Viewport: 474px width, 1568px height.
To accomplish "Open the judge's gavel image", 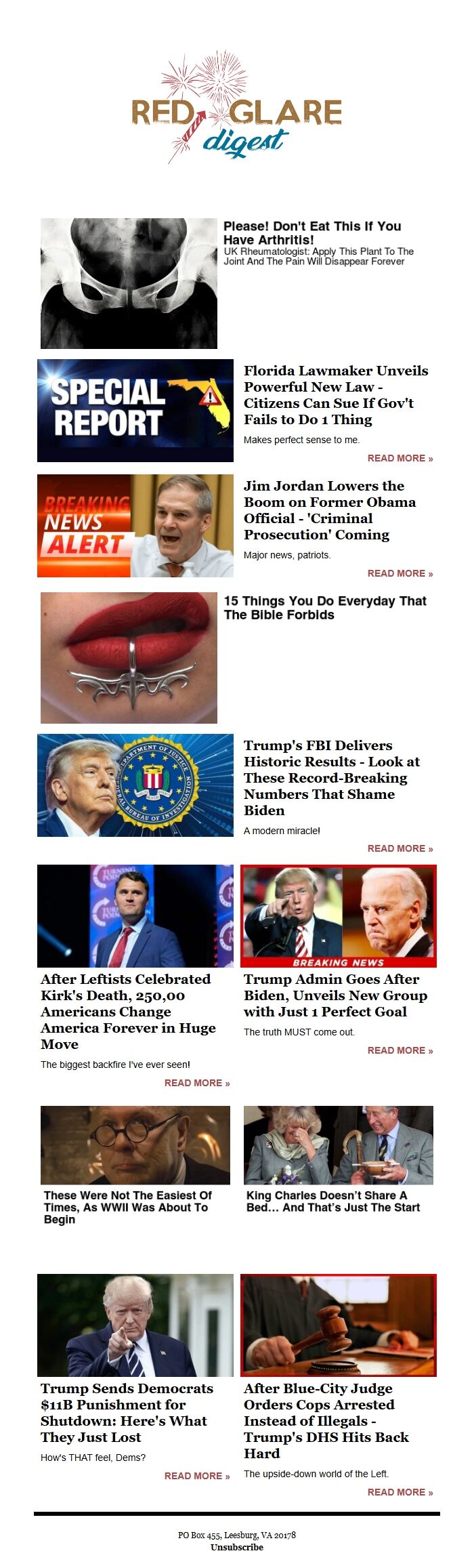I will point(339,1325).
